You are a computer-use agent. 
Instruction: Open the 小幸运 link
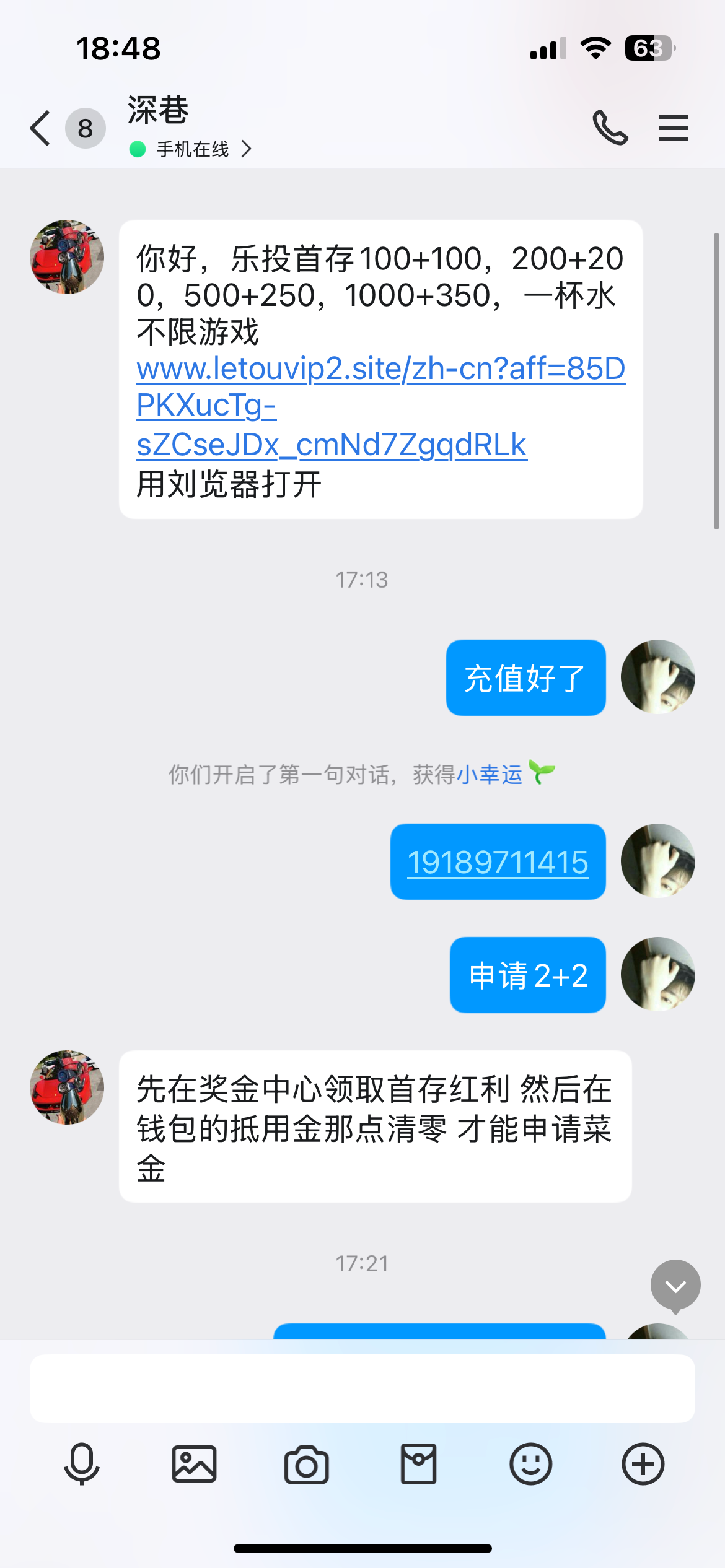pos(490,774)
